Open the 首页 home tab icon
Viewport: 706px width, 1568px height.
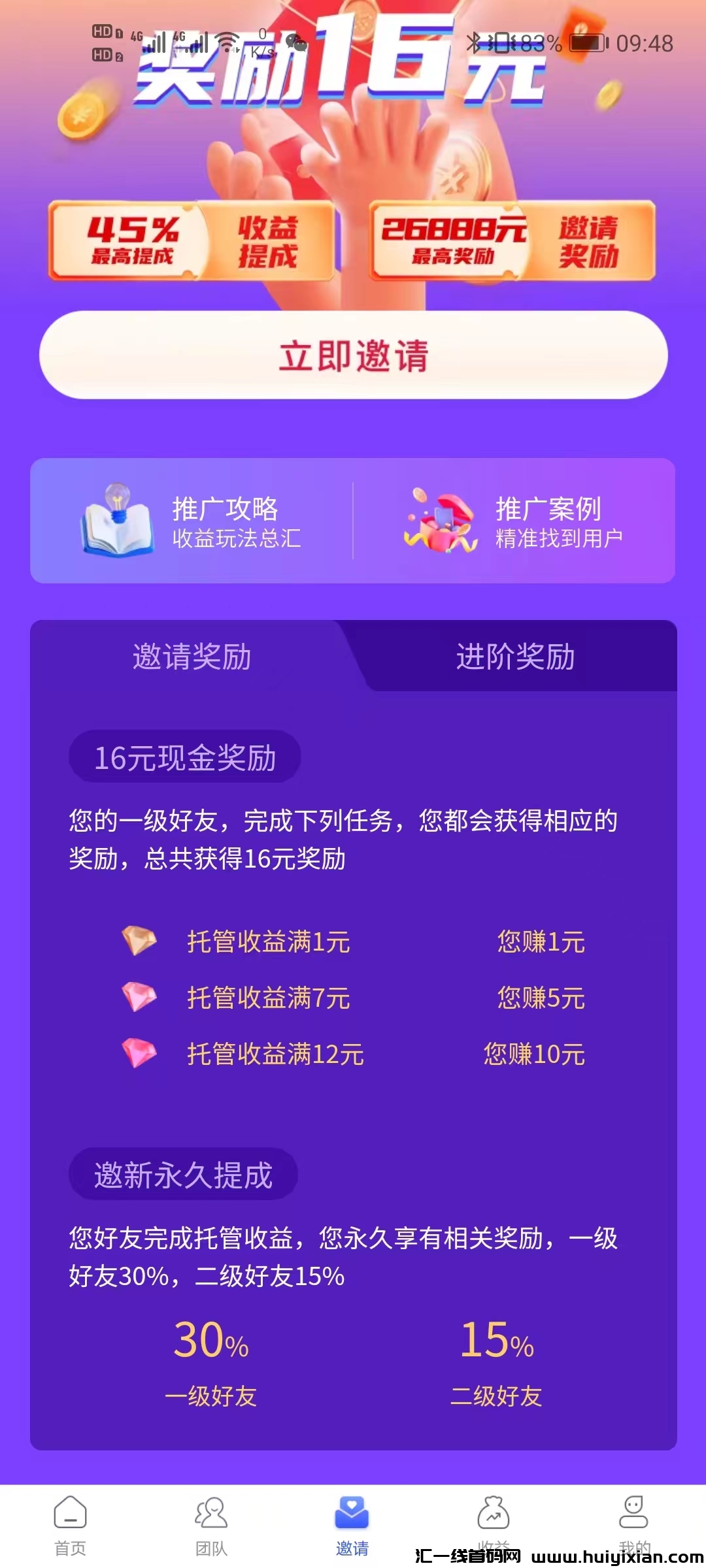click(x=70, y=1509)
